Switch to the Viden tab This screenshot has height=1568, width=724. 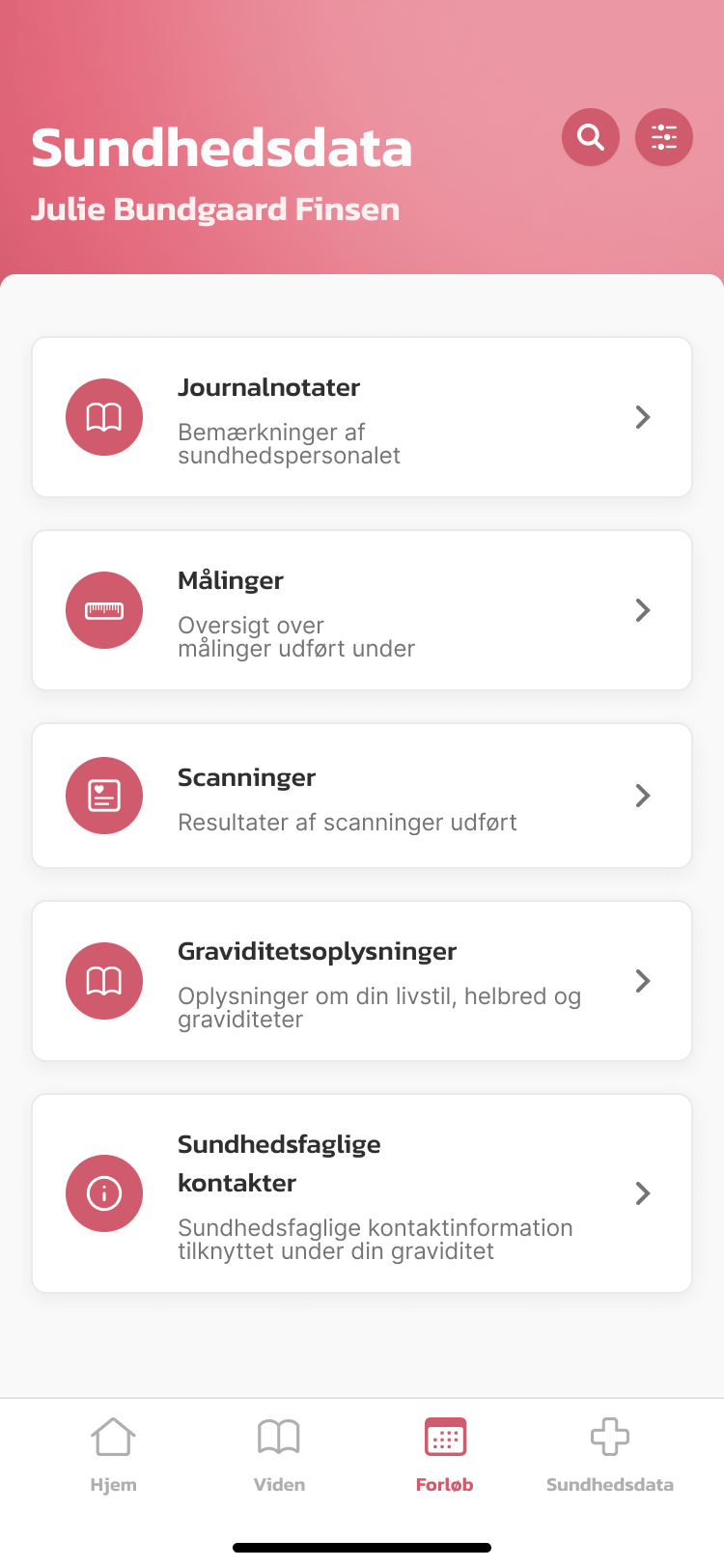point(279,1454)
